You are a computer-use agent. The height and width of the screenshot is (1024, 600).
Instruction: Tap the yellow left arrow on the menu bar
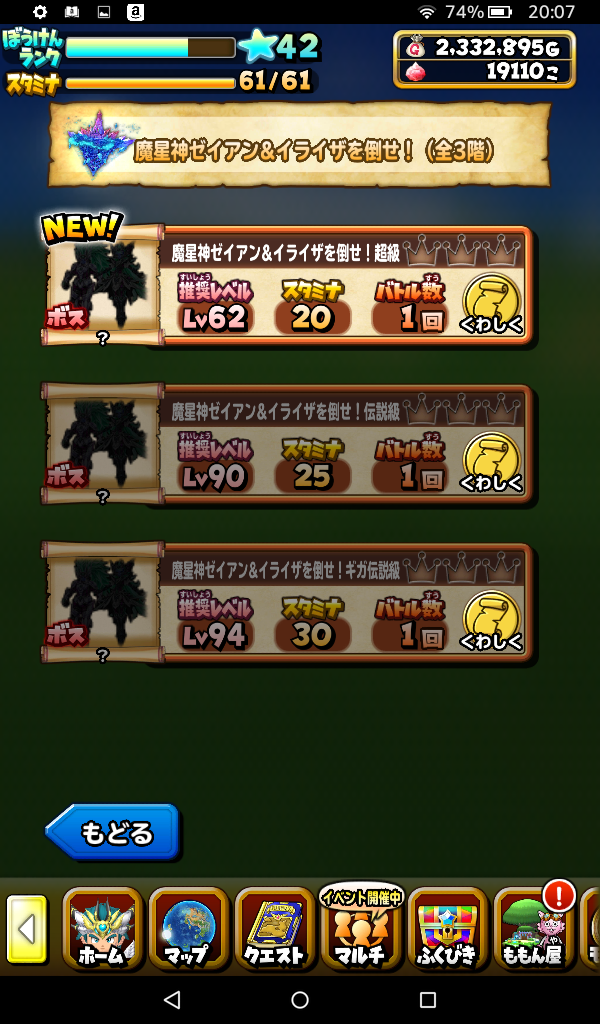click(x=27, y=930)
